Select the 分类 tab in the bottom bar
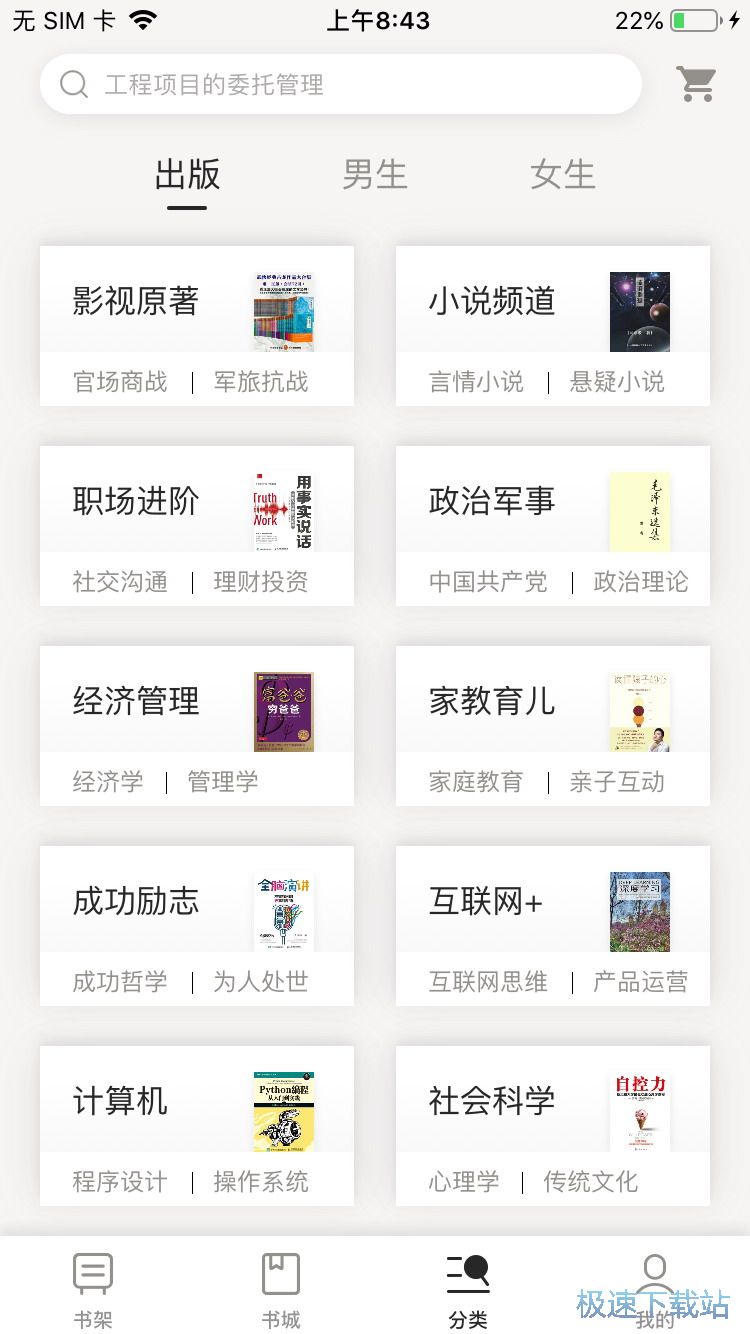The height and width of the screenshot is (1334, 750). point(468,1289)
